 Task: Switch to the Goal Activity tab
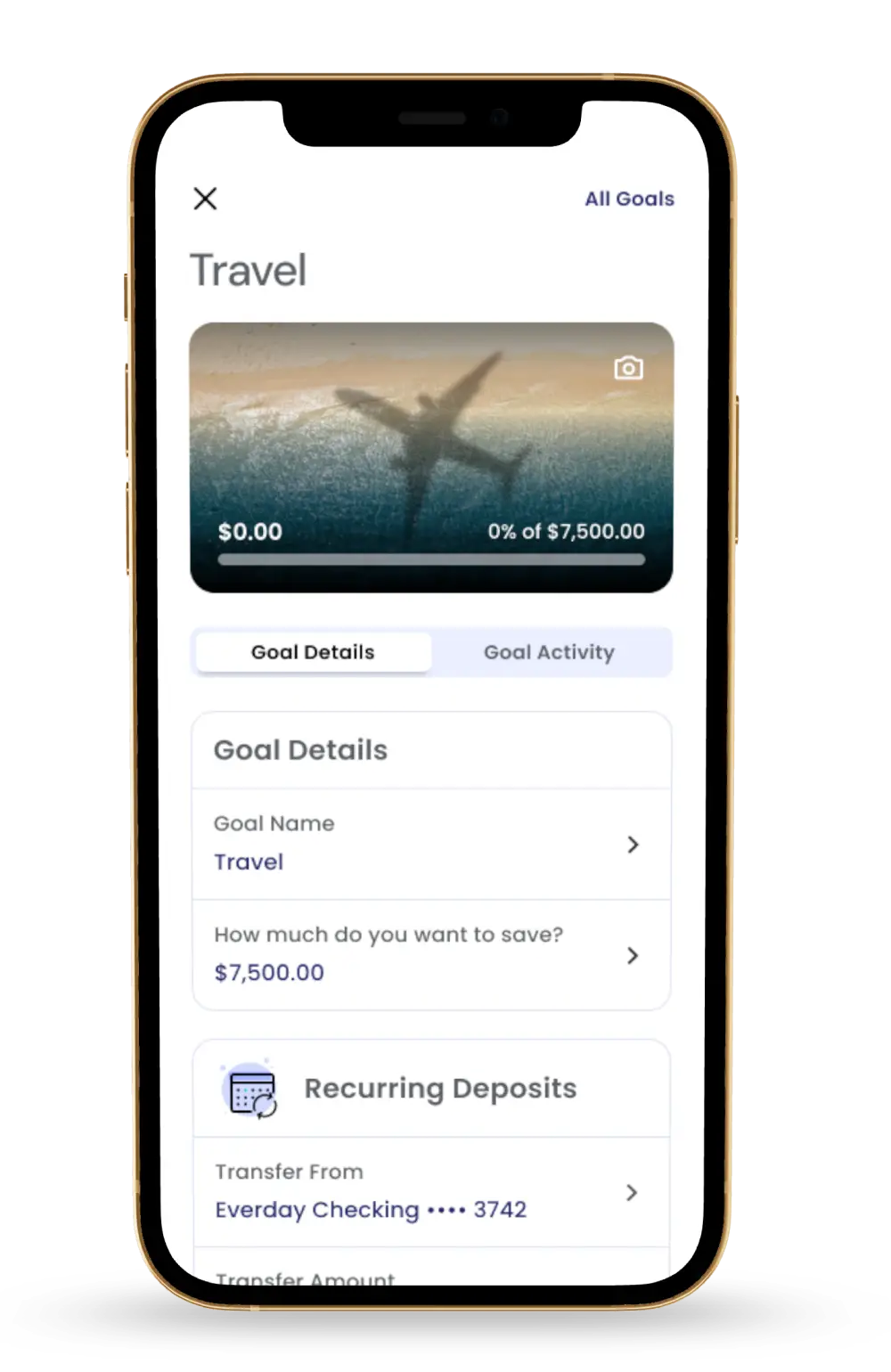(x=549, y=652)
